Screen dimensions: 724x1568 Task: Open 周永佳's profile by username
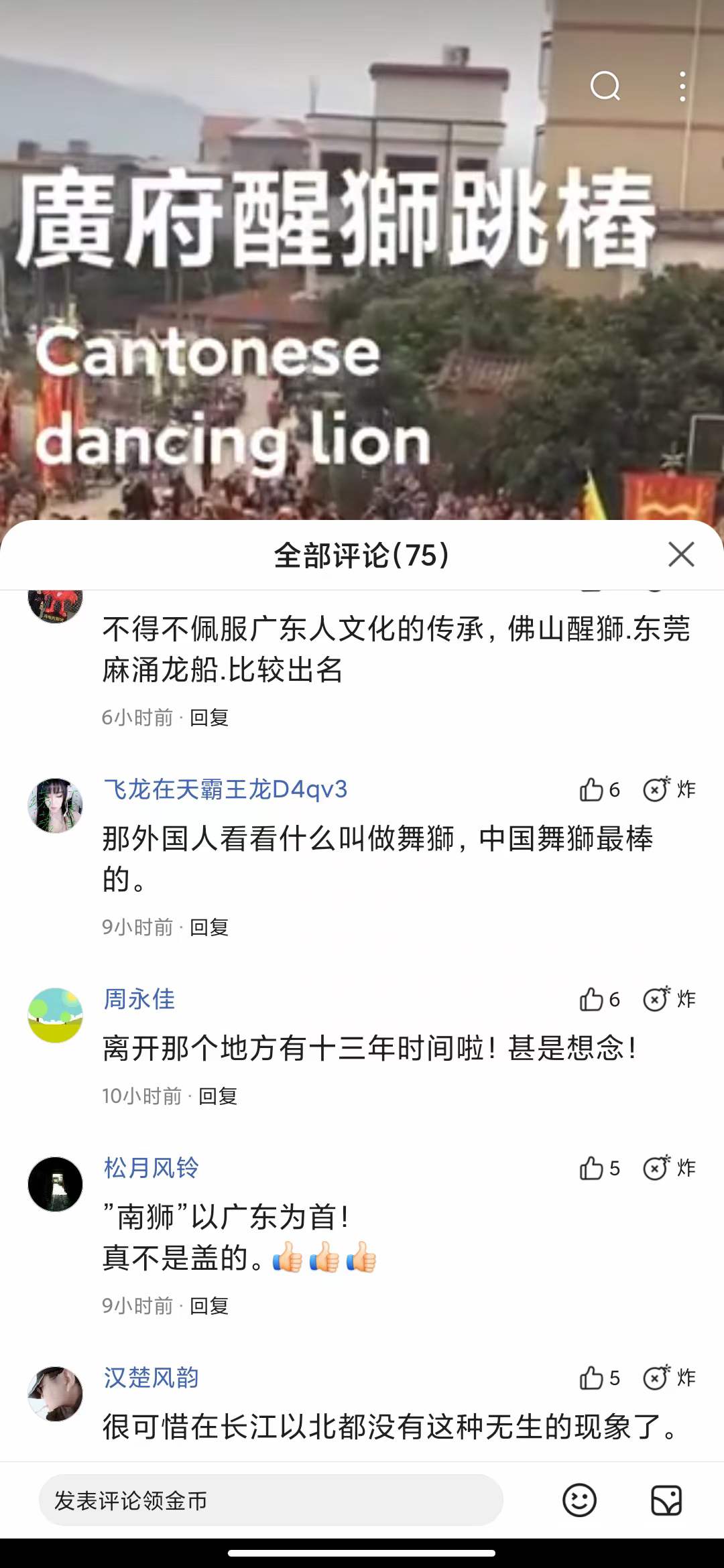[x=139, y=999]
